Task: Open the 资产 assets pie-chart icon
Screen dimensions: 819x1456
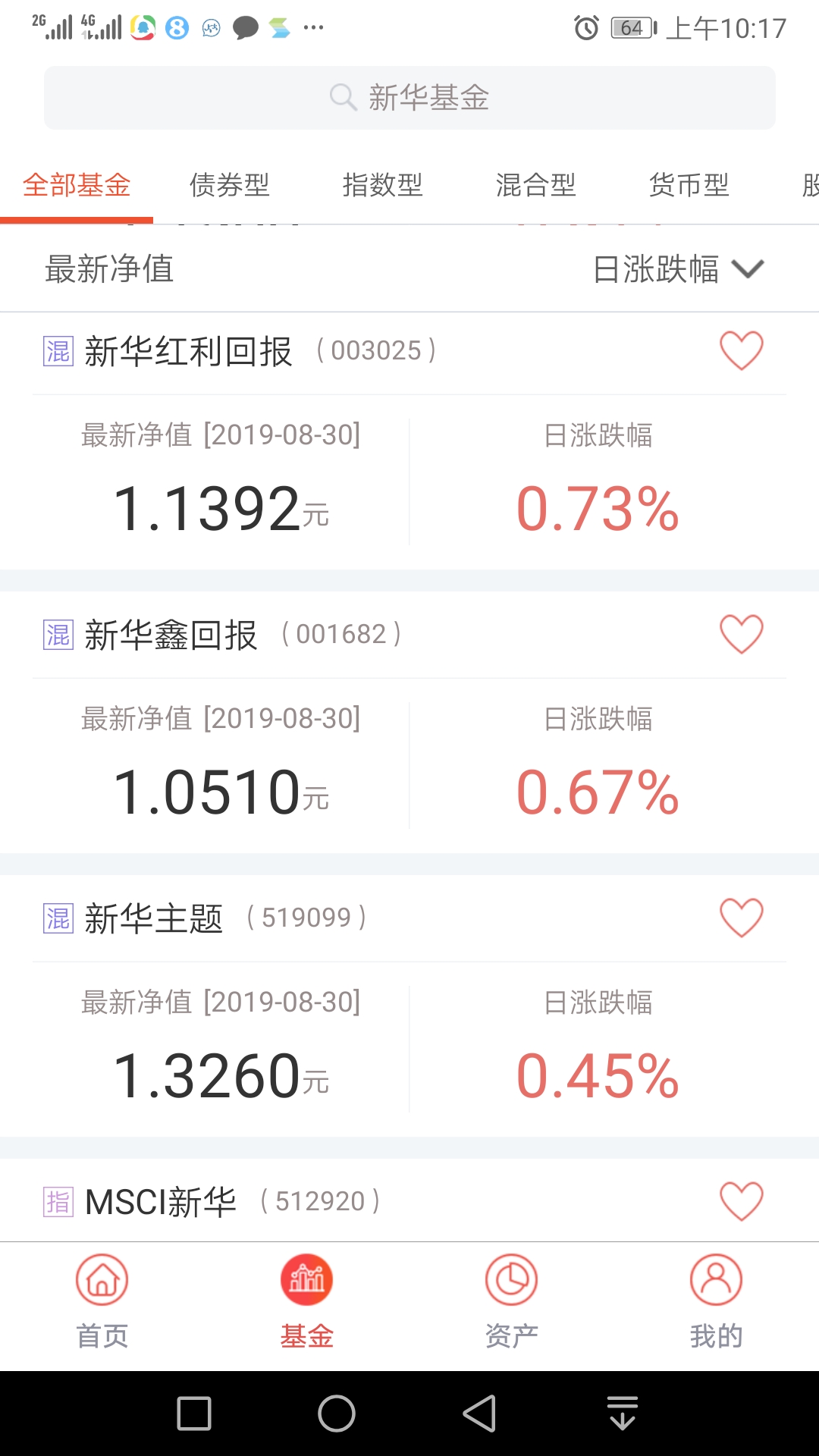Action: pyautogui.click(x=511, y=1279)
